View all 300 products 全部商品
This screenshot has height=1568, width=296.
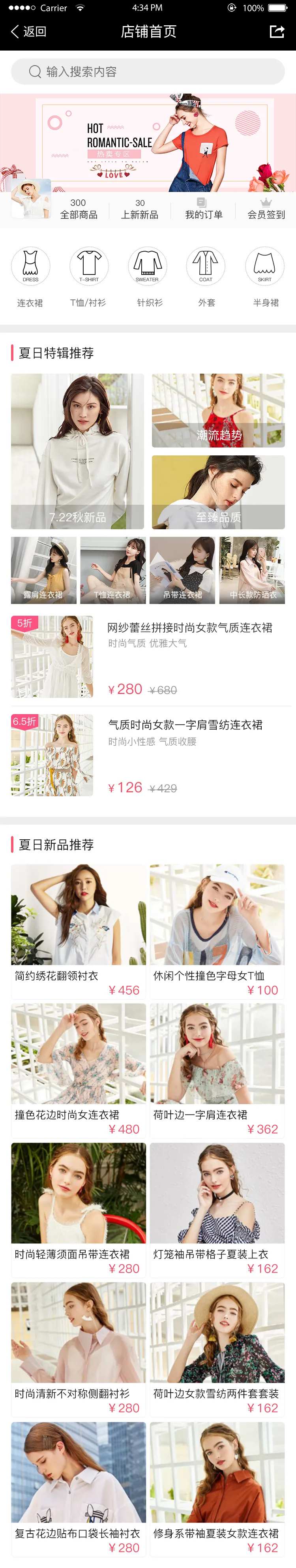[79, 208]
